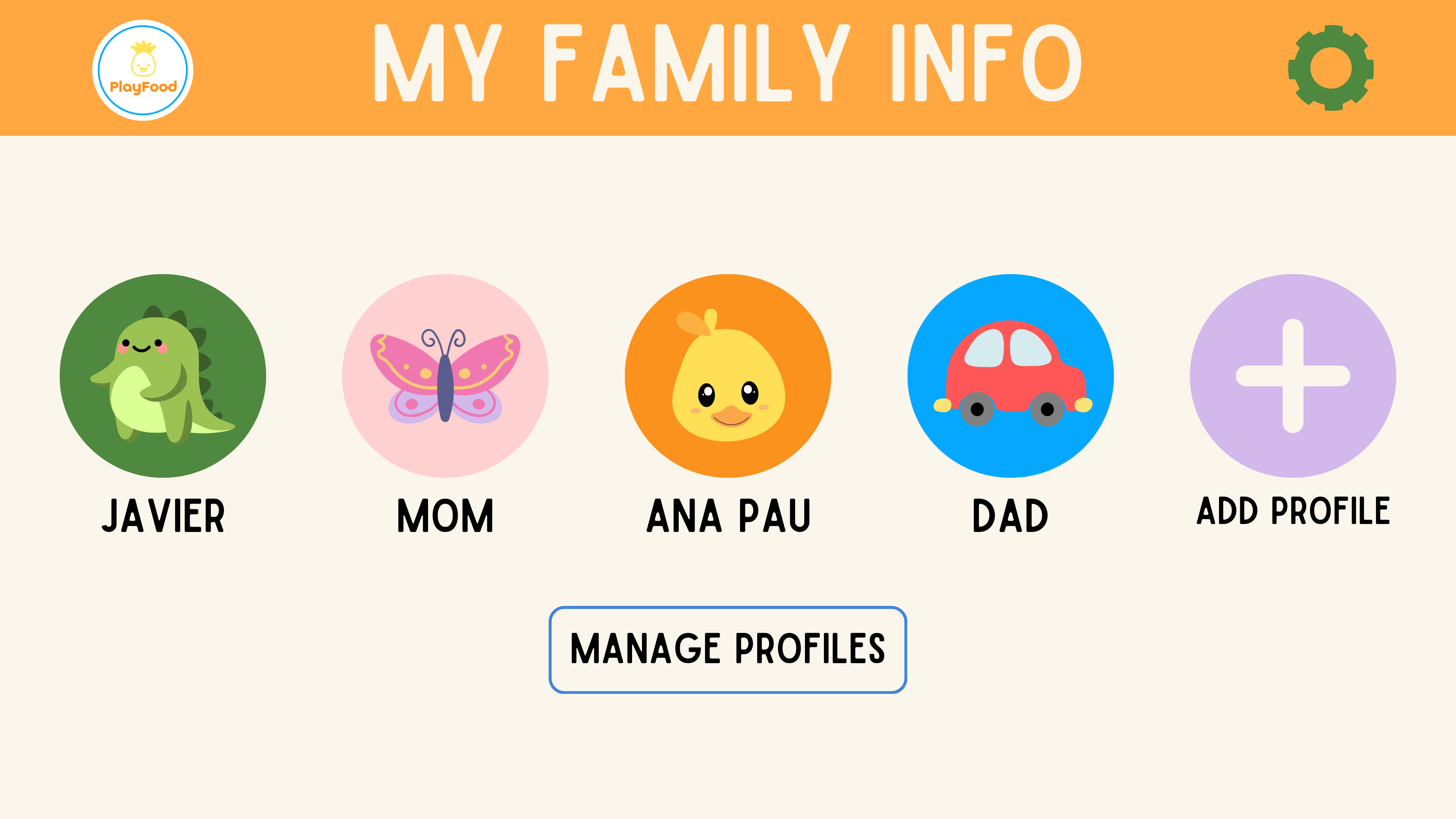Tap the PlayFood logo button
The width and height of the screenshot is (1456, 819).
point(143,70)
